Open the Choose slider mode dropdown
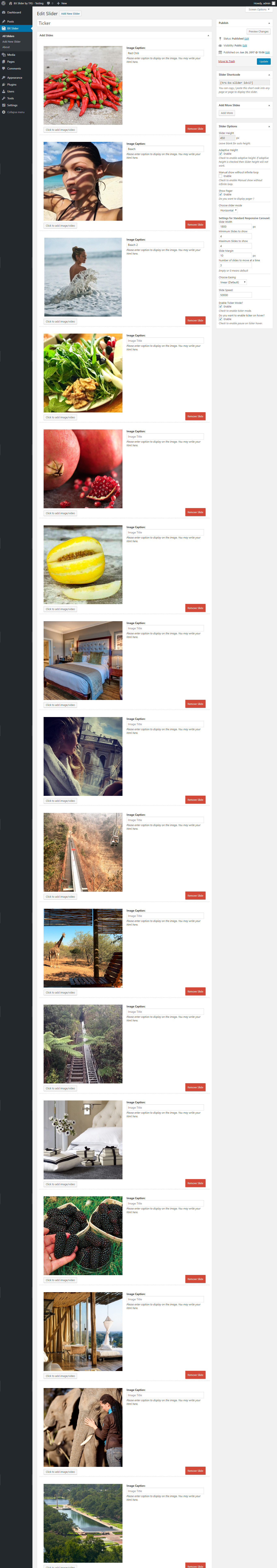The height and width of the screenshot is (1568, 277). 228,211
